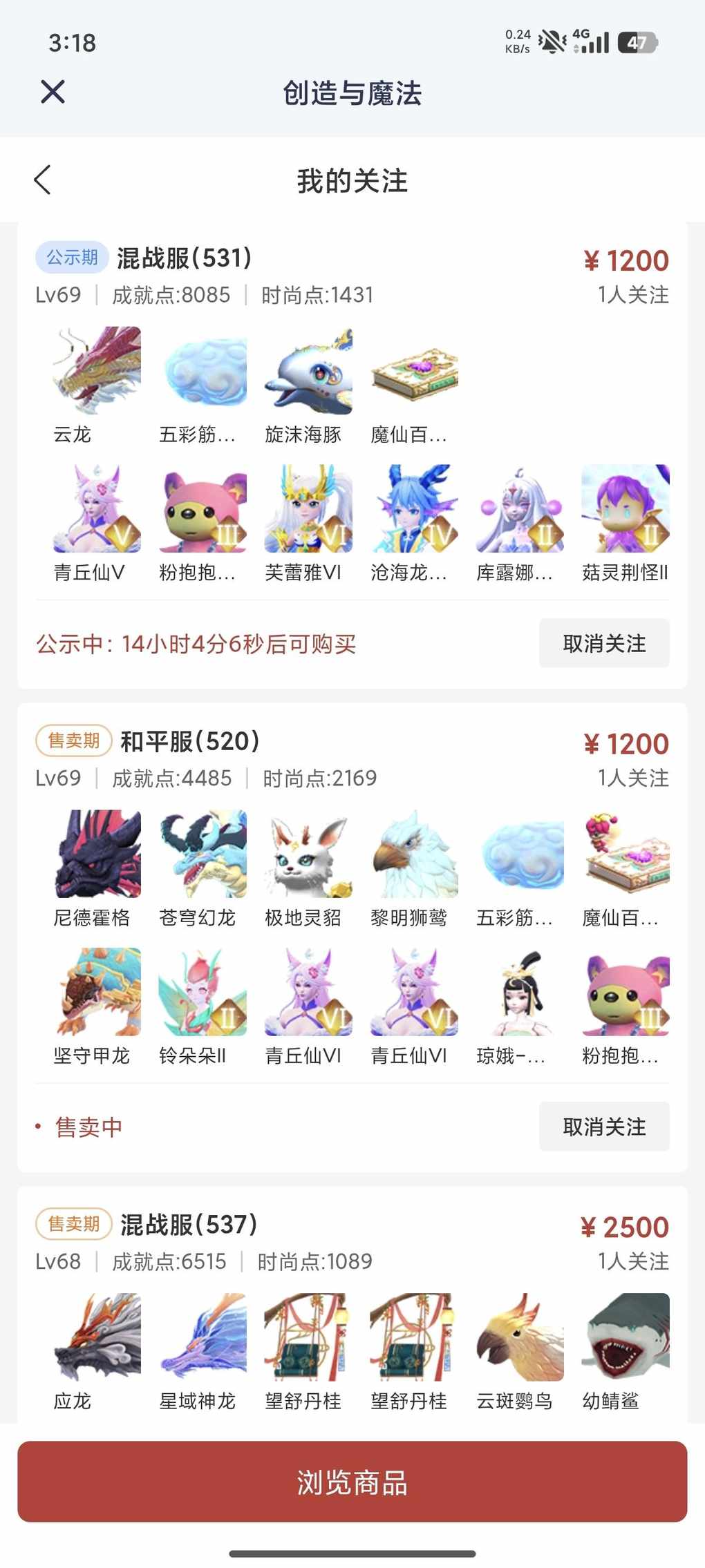Screen dimensions: 705x1568
Task: Unfollow the 混战服(531) listing
Action: tap(603, 643)
